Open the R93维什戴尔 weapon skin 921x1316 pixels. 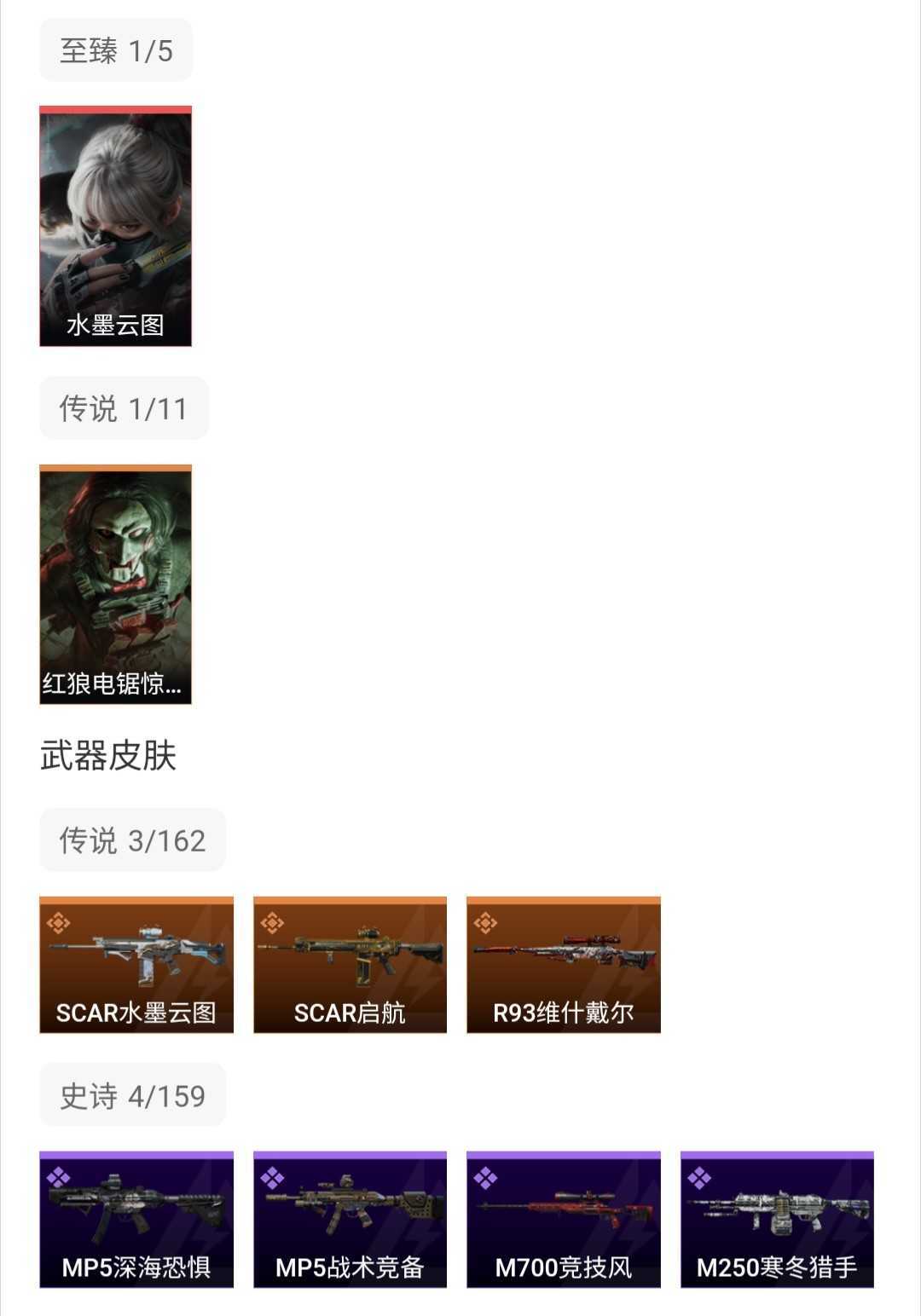(x=564, y=965)
